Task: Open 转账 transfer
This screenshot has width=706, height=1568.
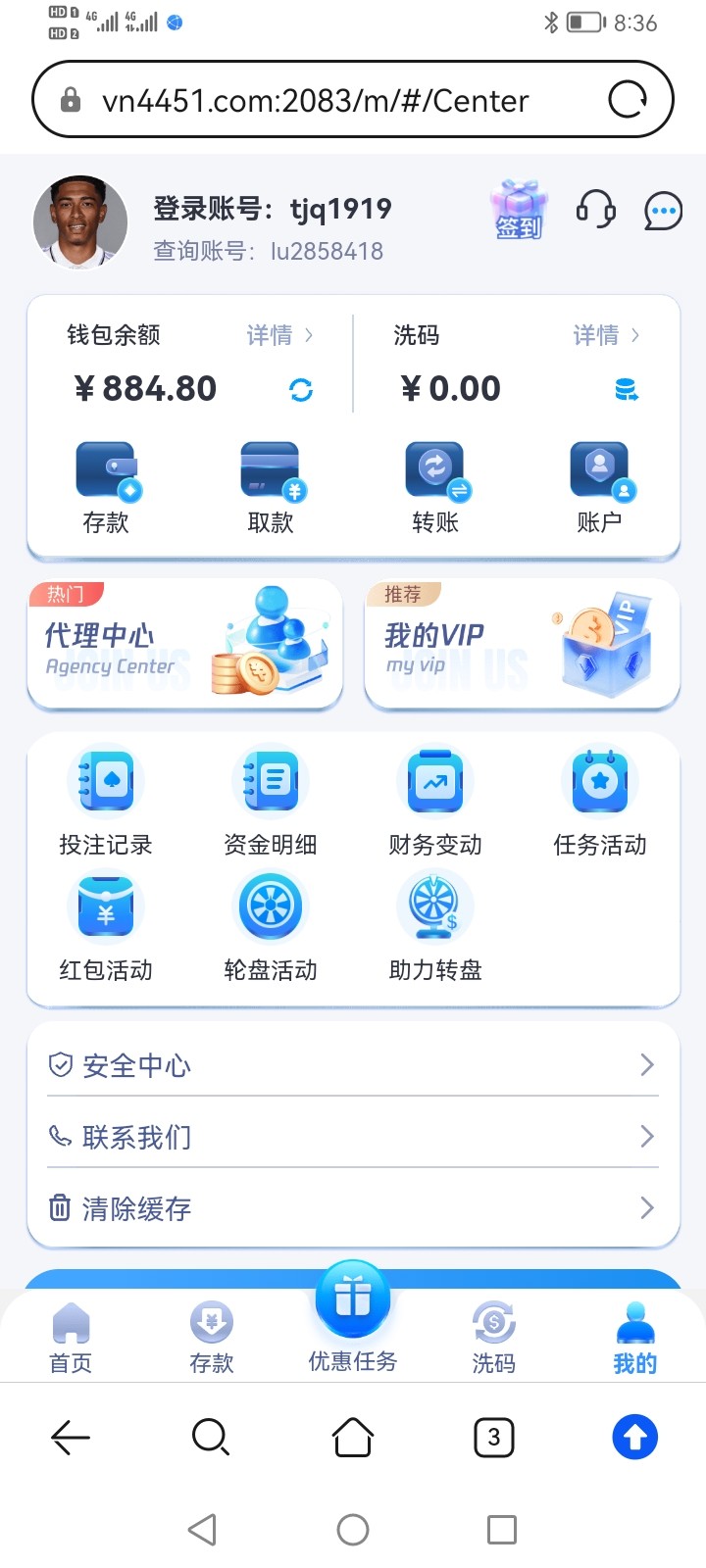Action: tap(435, 487)
